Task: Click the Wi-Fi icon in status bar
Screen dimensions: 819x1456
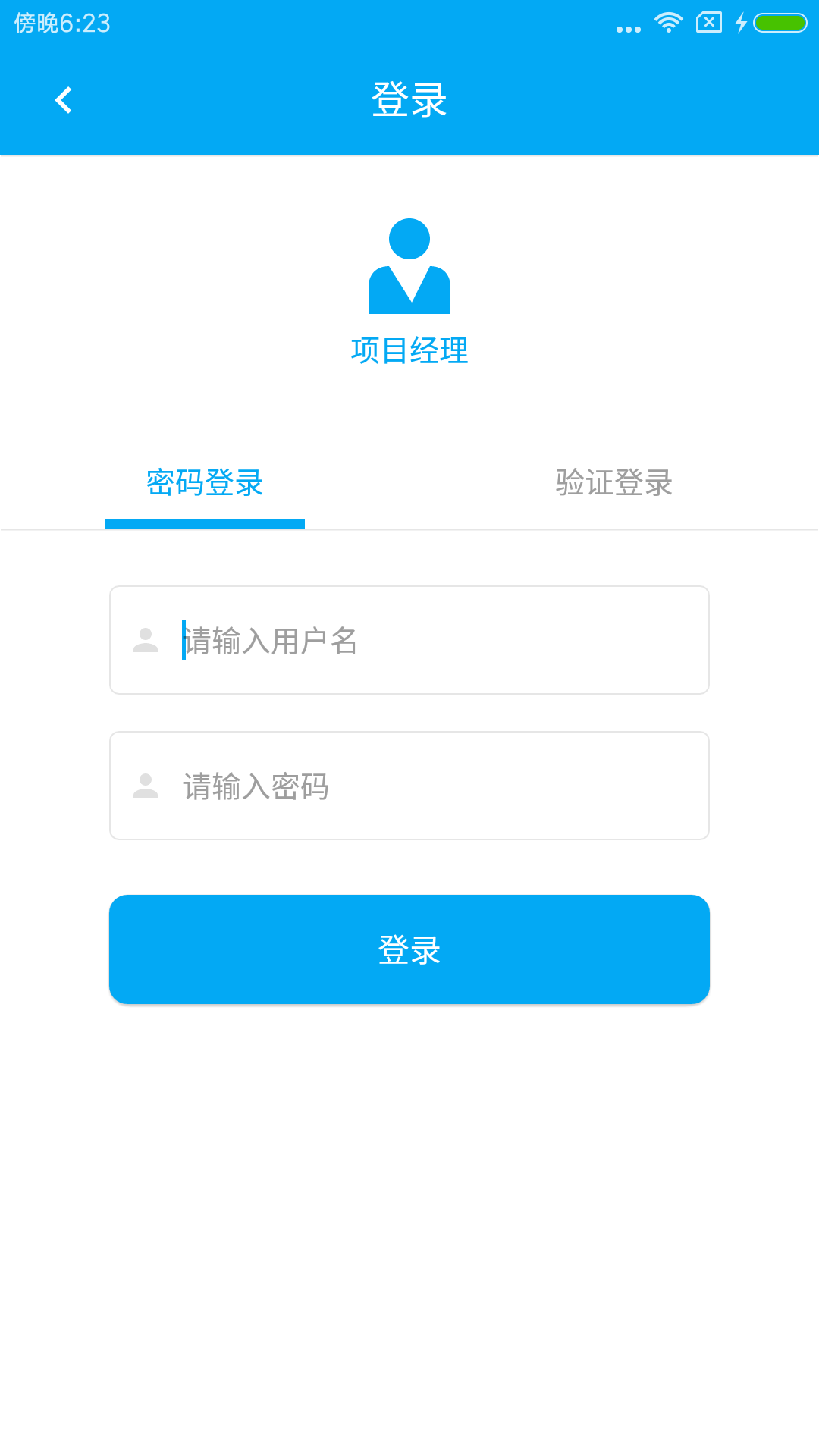Action: (x=668, y=23)
